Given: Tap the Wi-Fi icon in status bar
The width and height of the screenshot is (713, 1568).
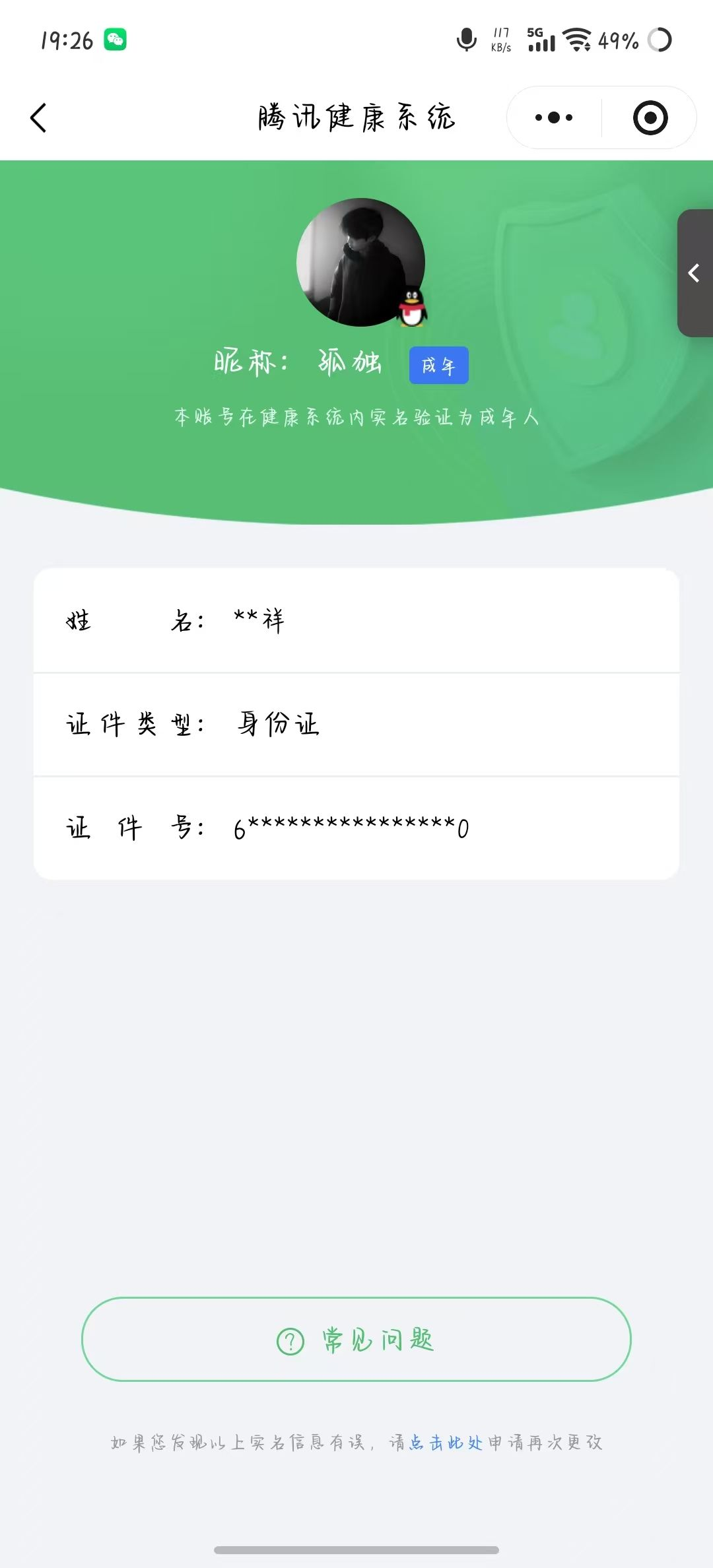Looking at the screenshot, I should (579, 40).
